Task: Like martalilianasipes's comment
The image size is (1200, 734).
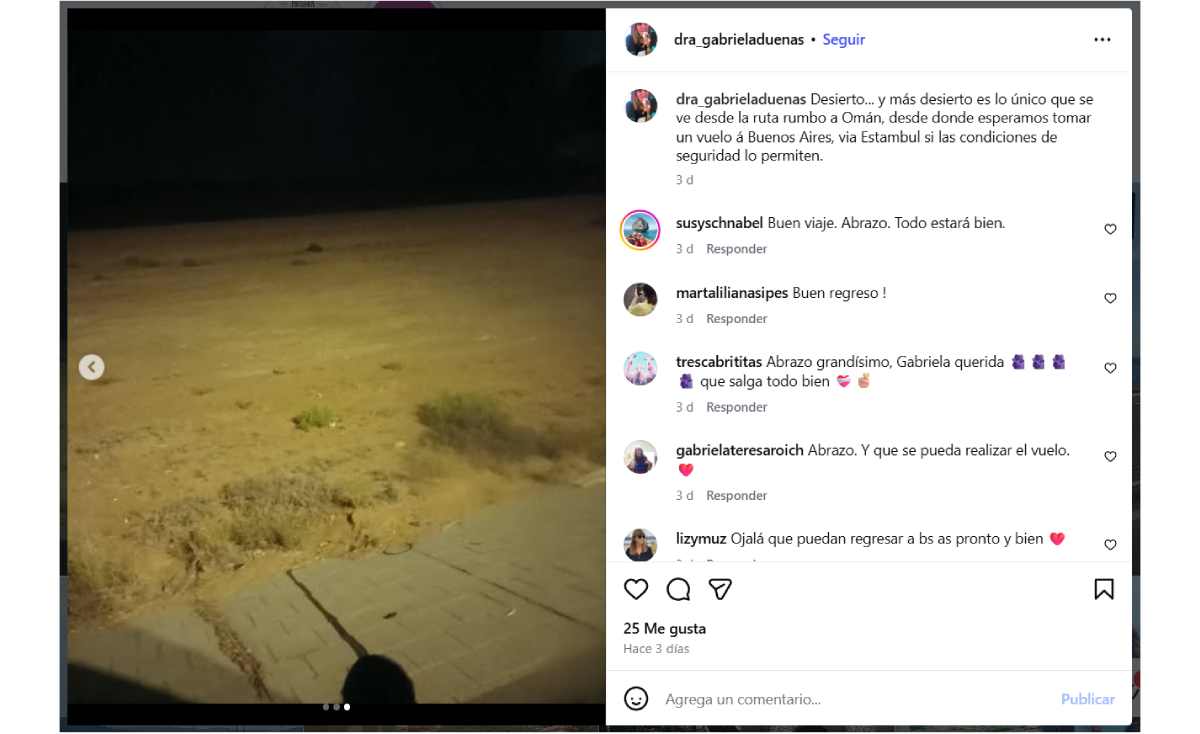Action: point(1110,298)
